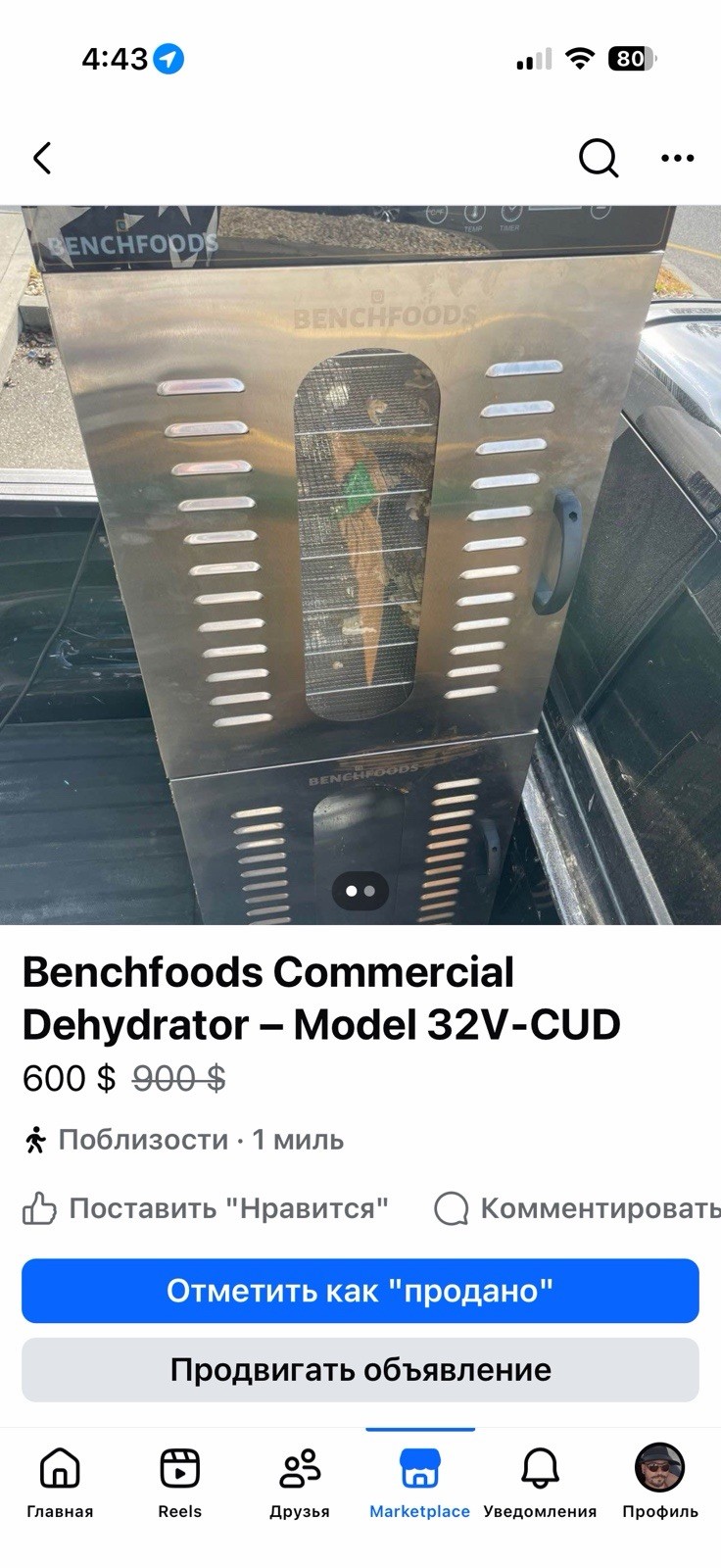Open comments via the speech bubble icon

point(452,1208)
